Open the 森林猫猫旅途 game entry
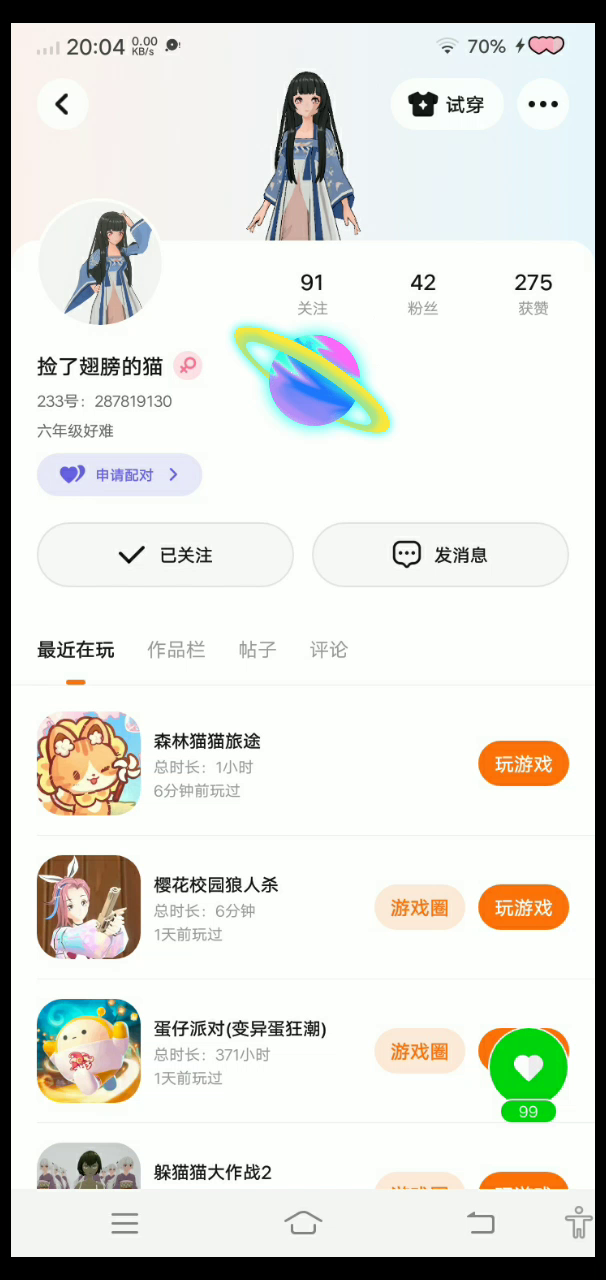This screenshot has height=1280, width=606. 207,742
